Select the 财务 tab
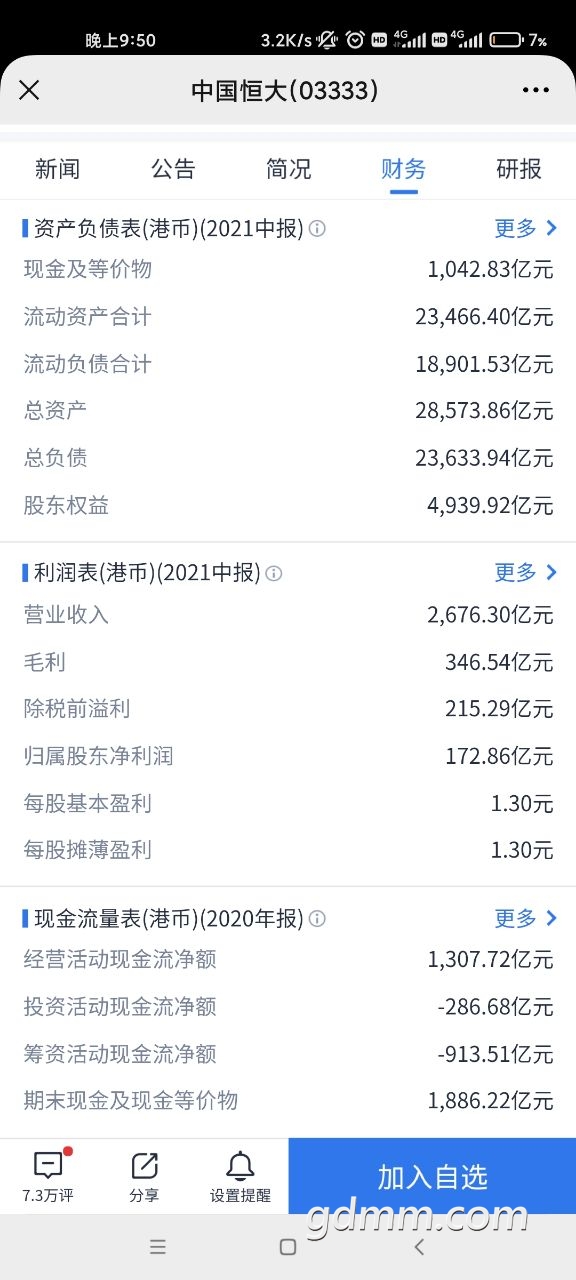The image size is (576, 1280). click(x=403, y=169)
